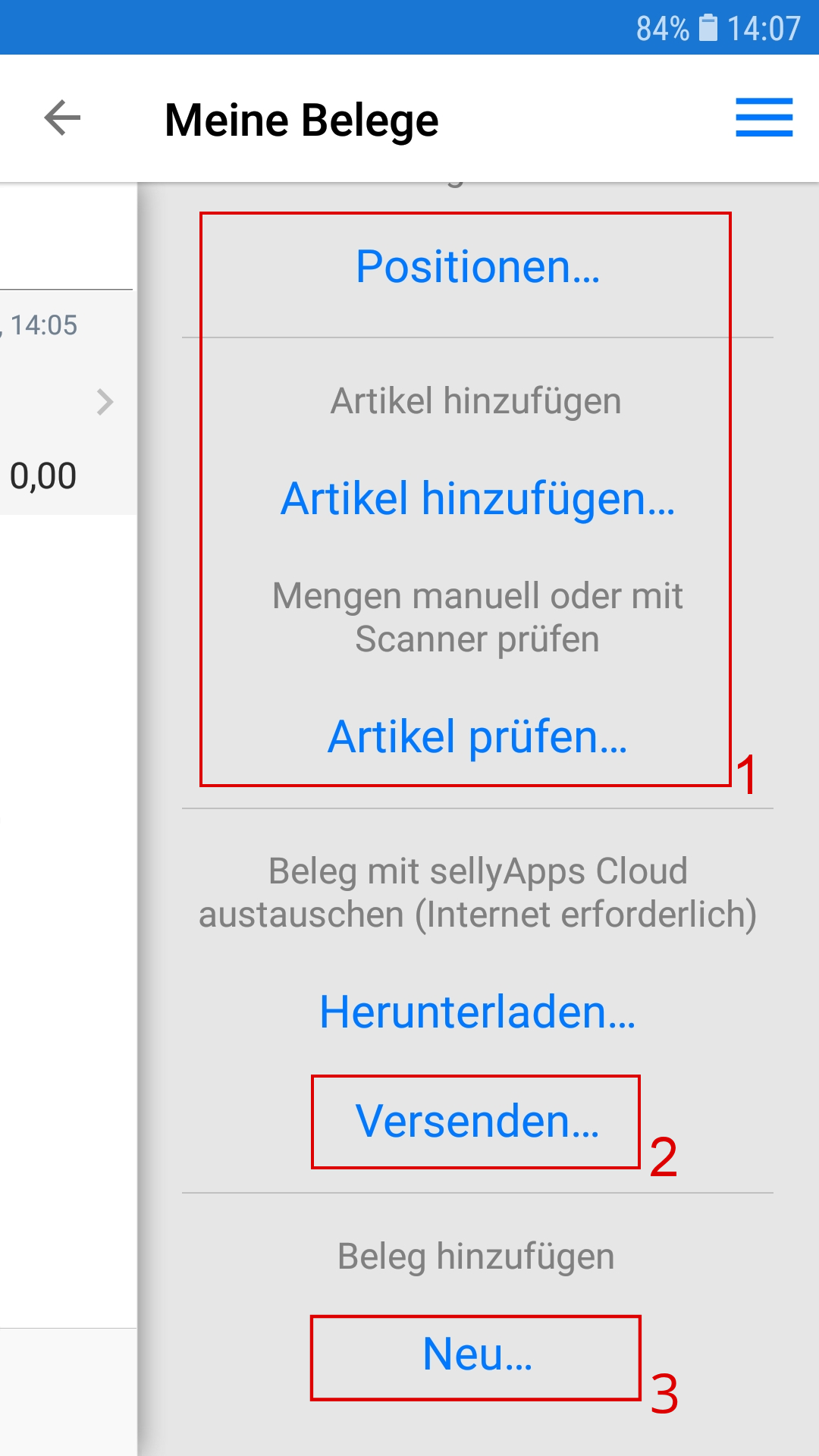Open the hamburger menu
Image resolution: width=819 pixels, height=1456 pixels.
point(764,118)
